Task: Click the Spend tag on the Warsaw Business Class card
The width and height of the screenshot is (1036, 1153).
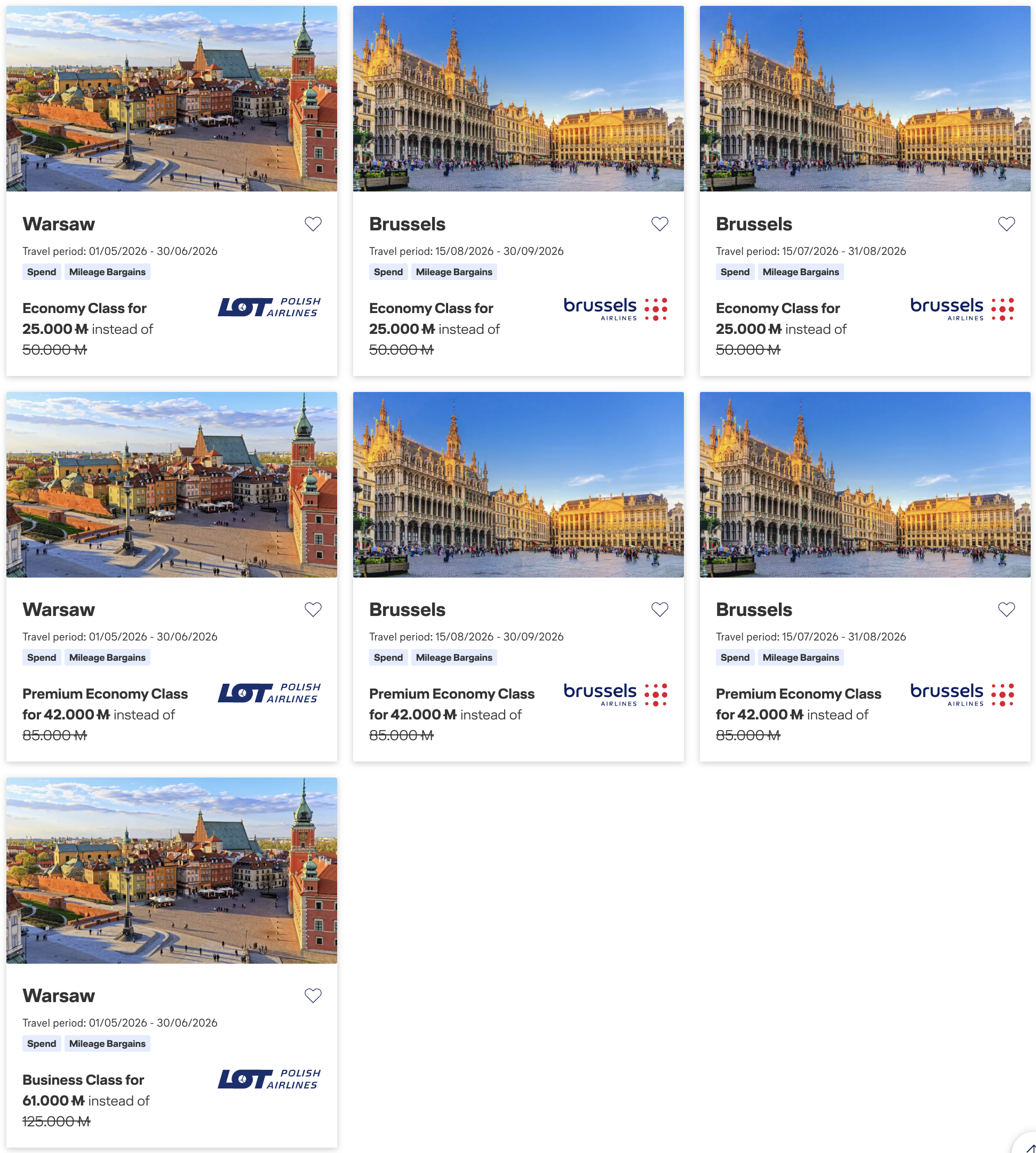Action: (41, 1043)
